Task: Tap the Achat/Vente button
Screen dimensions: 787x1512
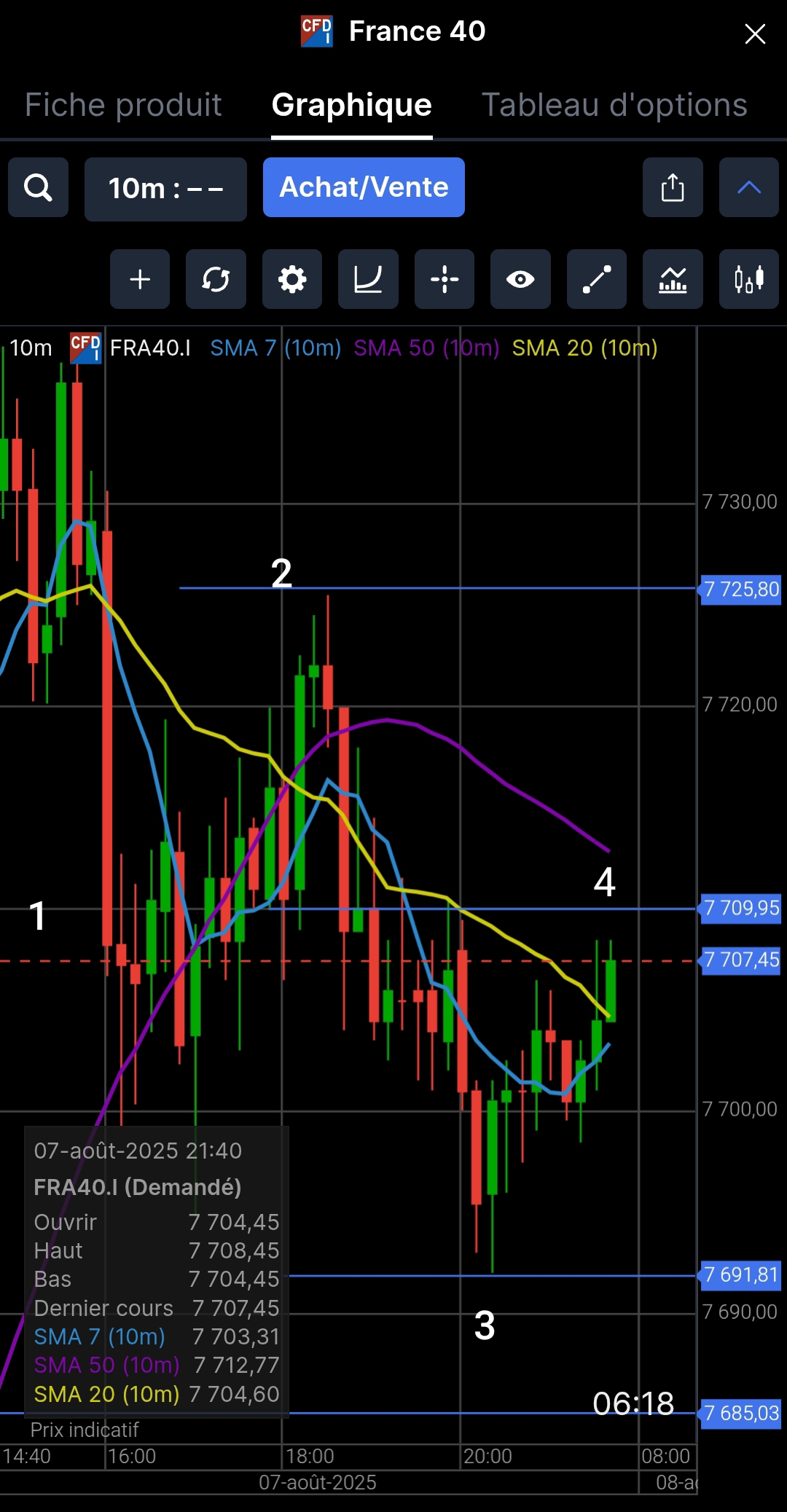Action: coord(364,187)
